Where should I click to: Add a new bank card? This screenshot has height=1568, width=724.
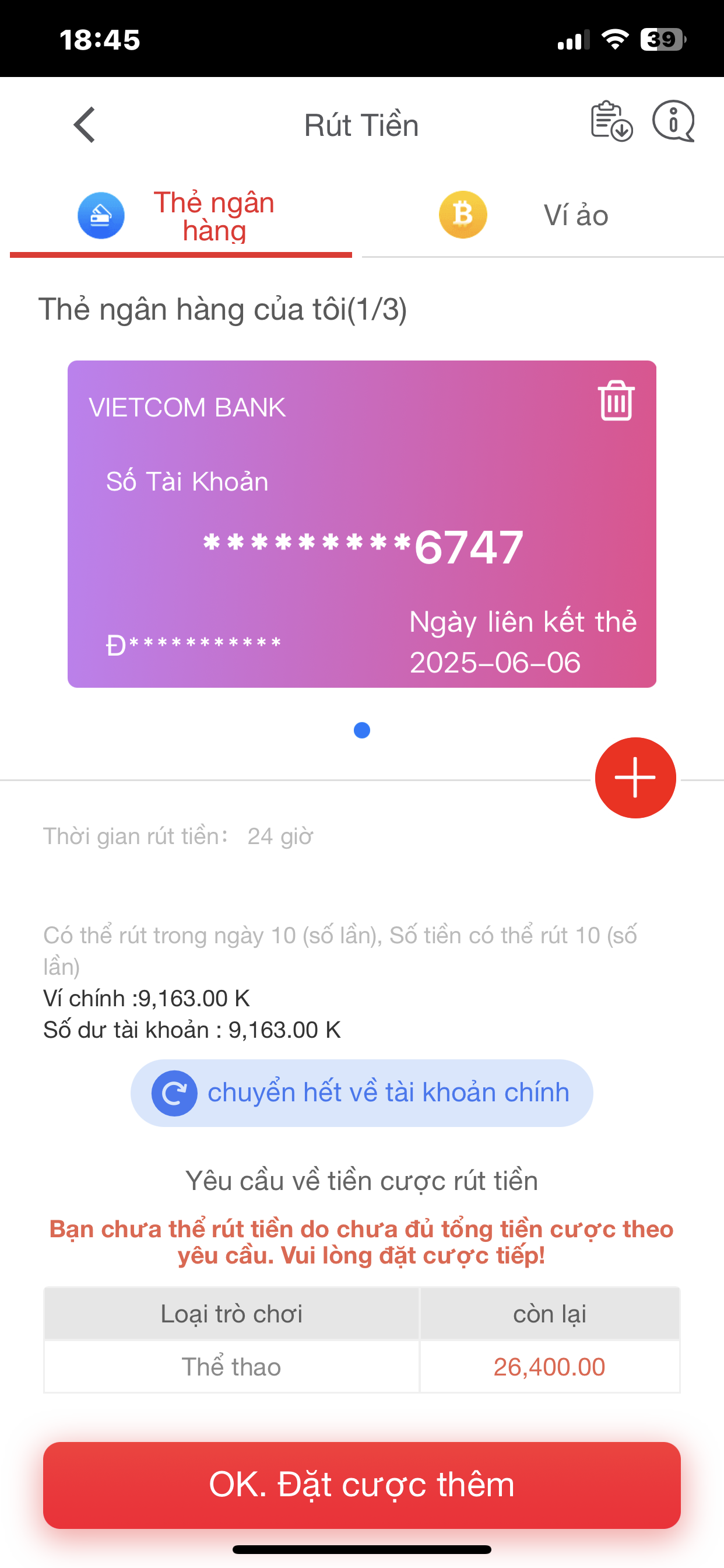(635, 778)
